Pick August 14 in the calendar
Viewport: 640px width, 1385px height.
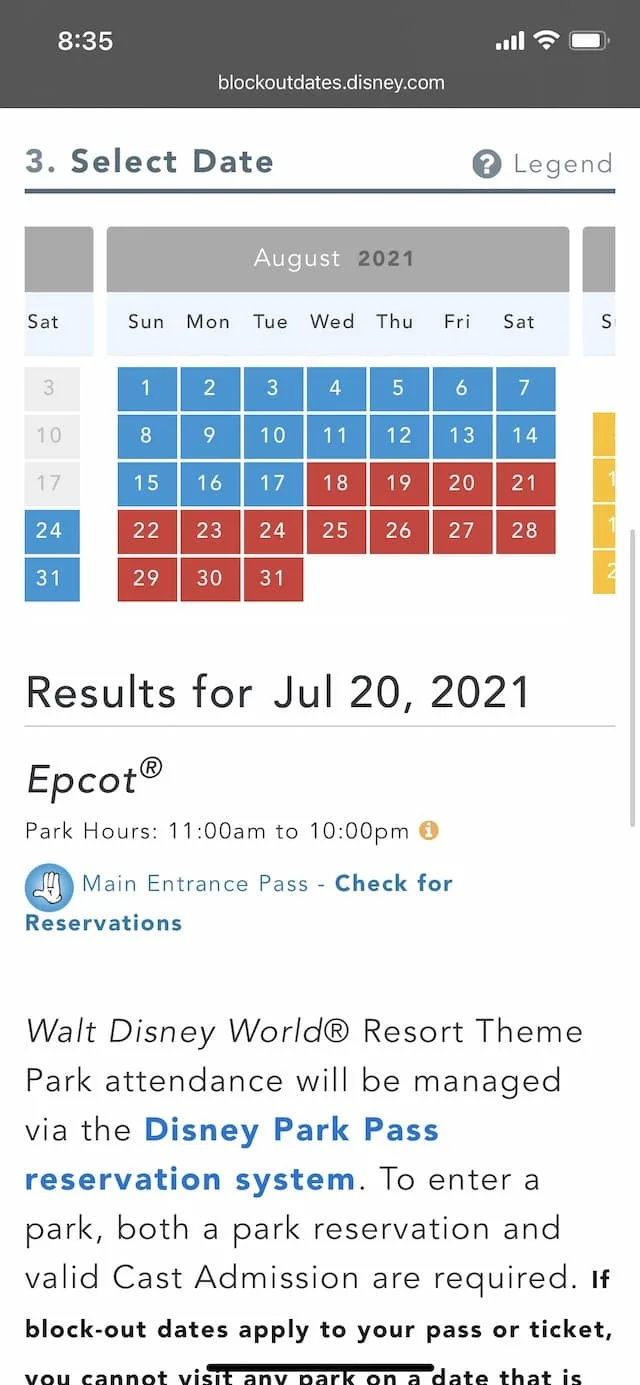click(524, 435)
